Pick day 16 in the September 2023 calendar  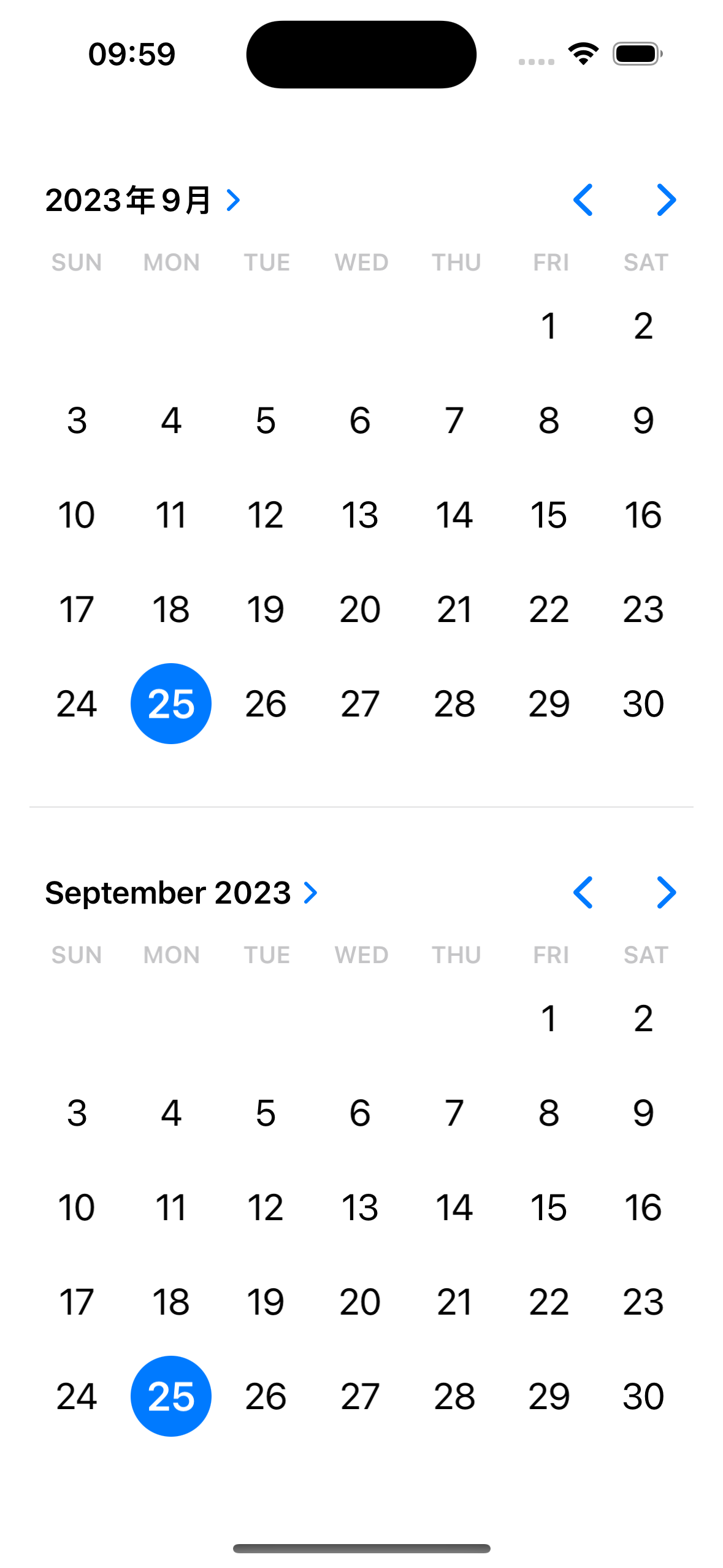pos(643,1207)
